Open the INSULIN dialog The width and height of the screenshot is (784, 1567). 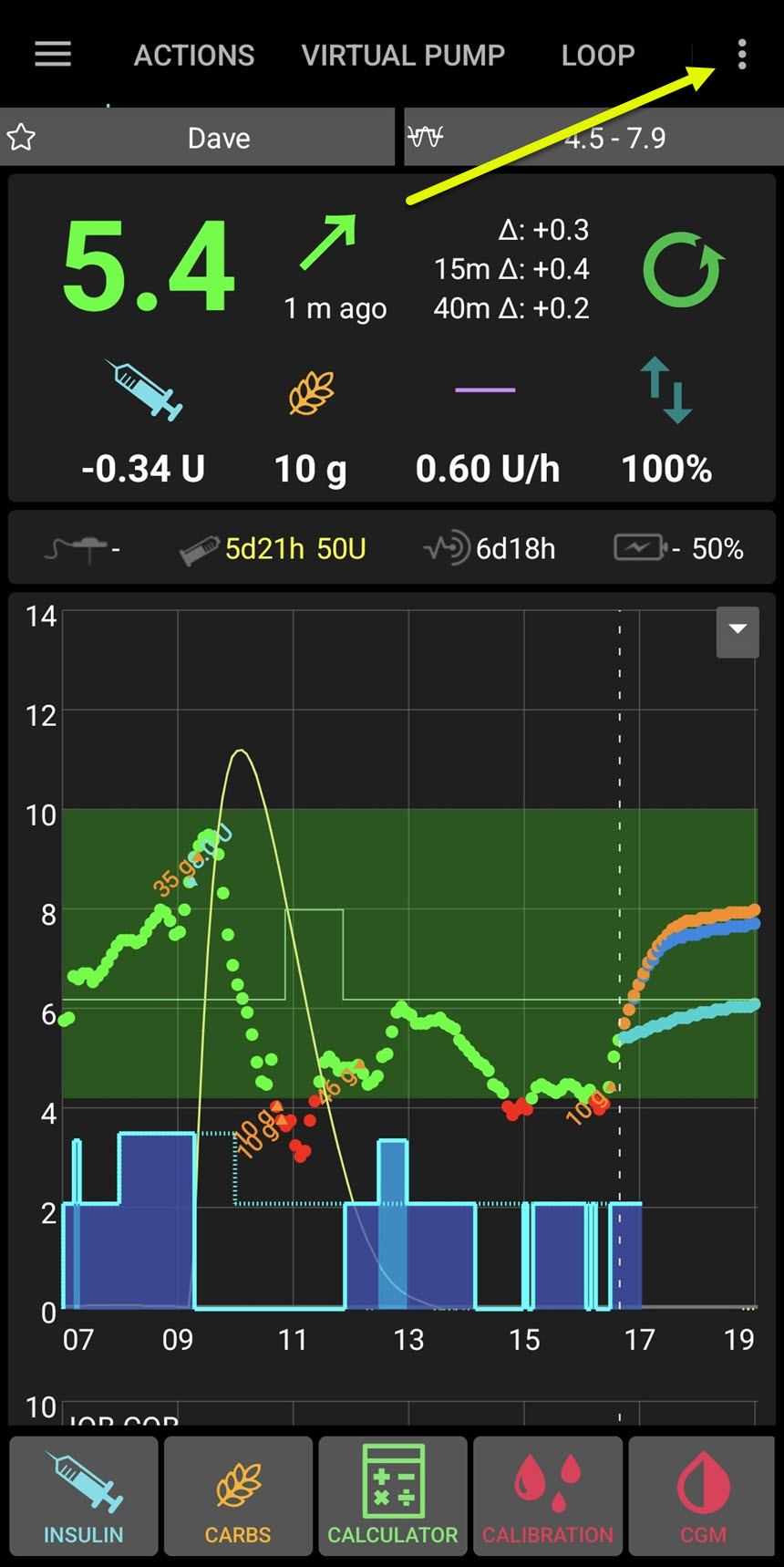(x=84, y=1496)
